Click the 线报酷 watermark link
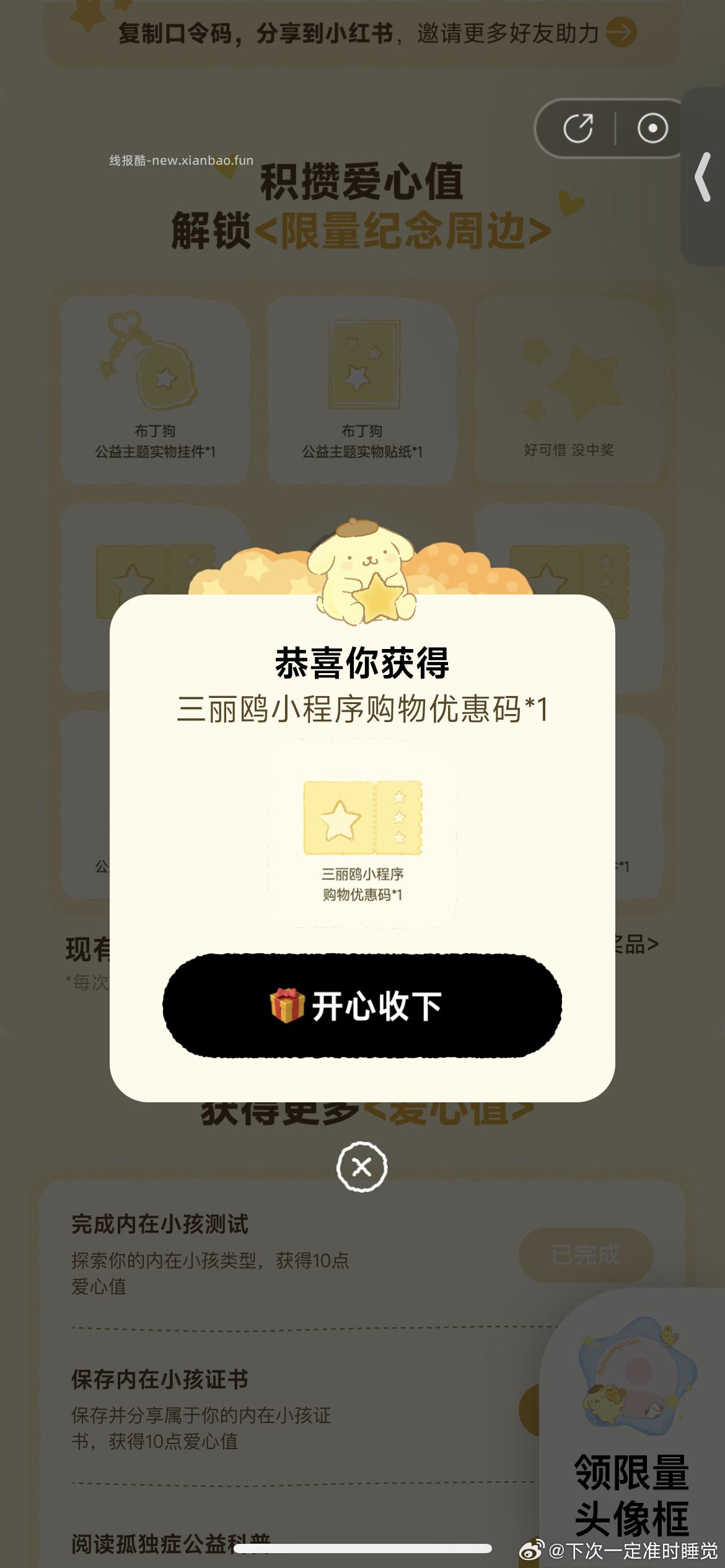 click(182, 160)
